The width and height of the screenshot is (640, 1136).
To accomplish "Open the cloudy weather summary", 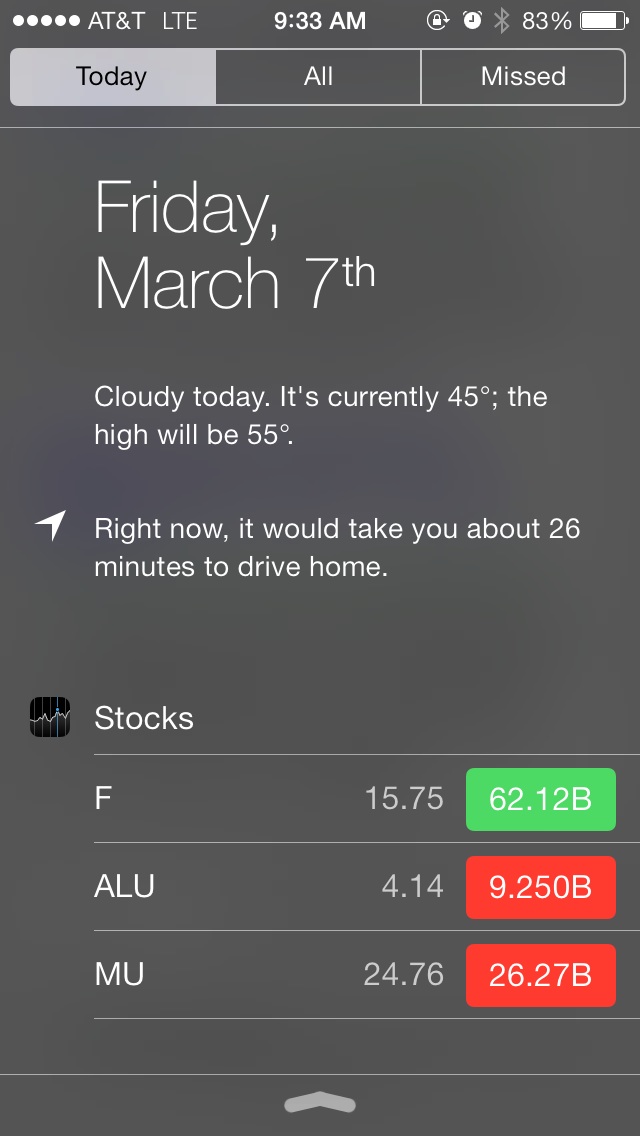I will click(320, 415).
